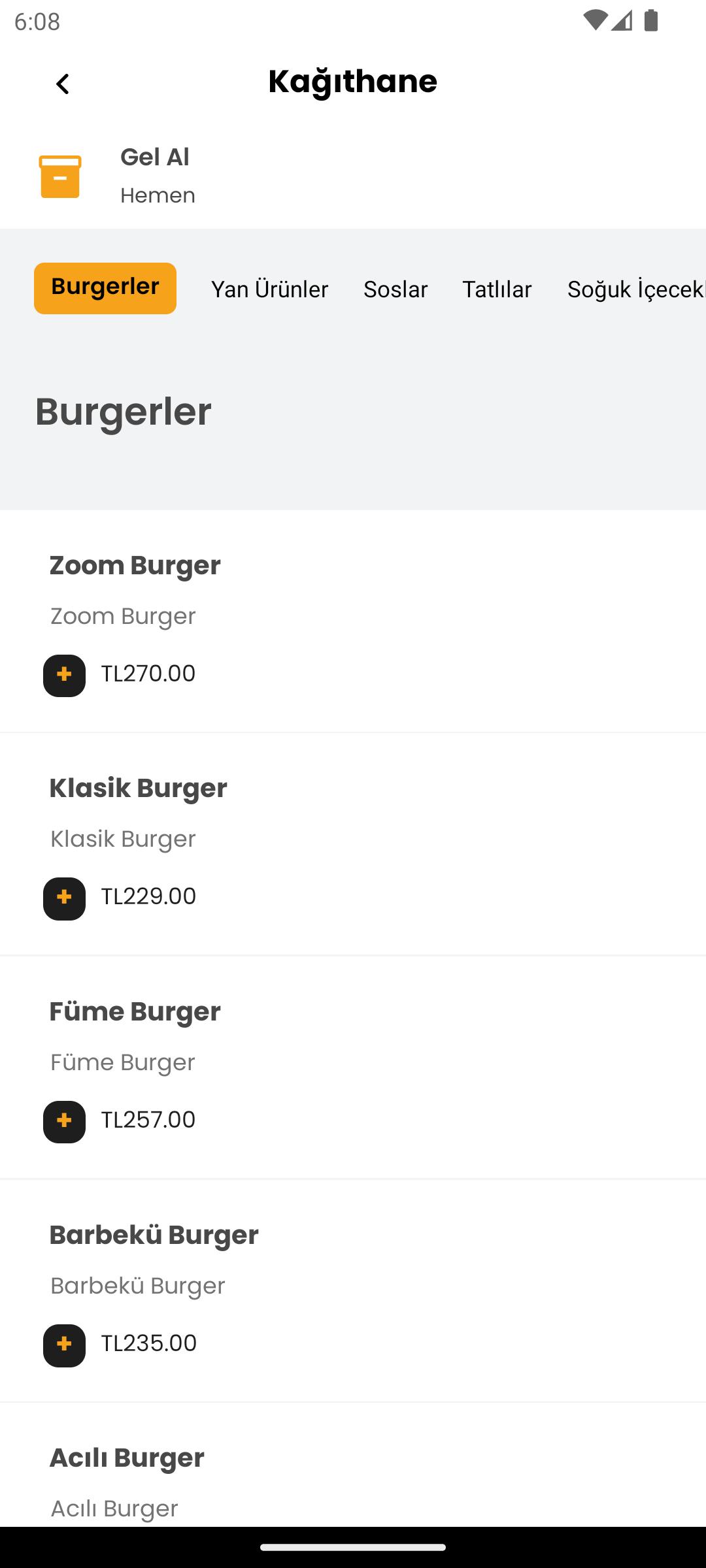
Task: Select the Burgerler category tab
Action: (x=105, y=288)
